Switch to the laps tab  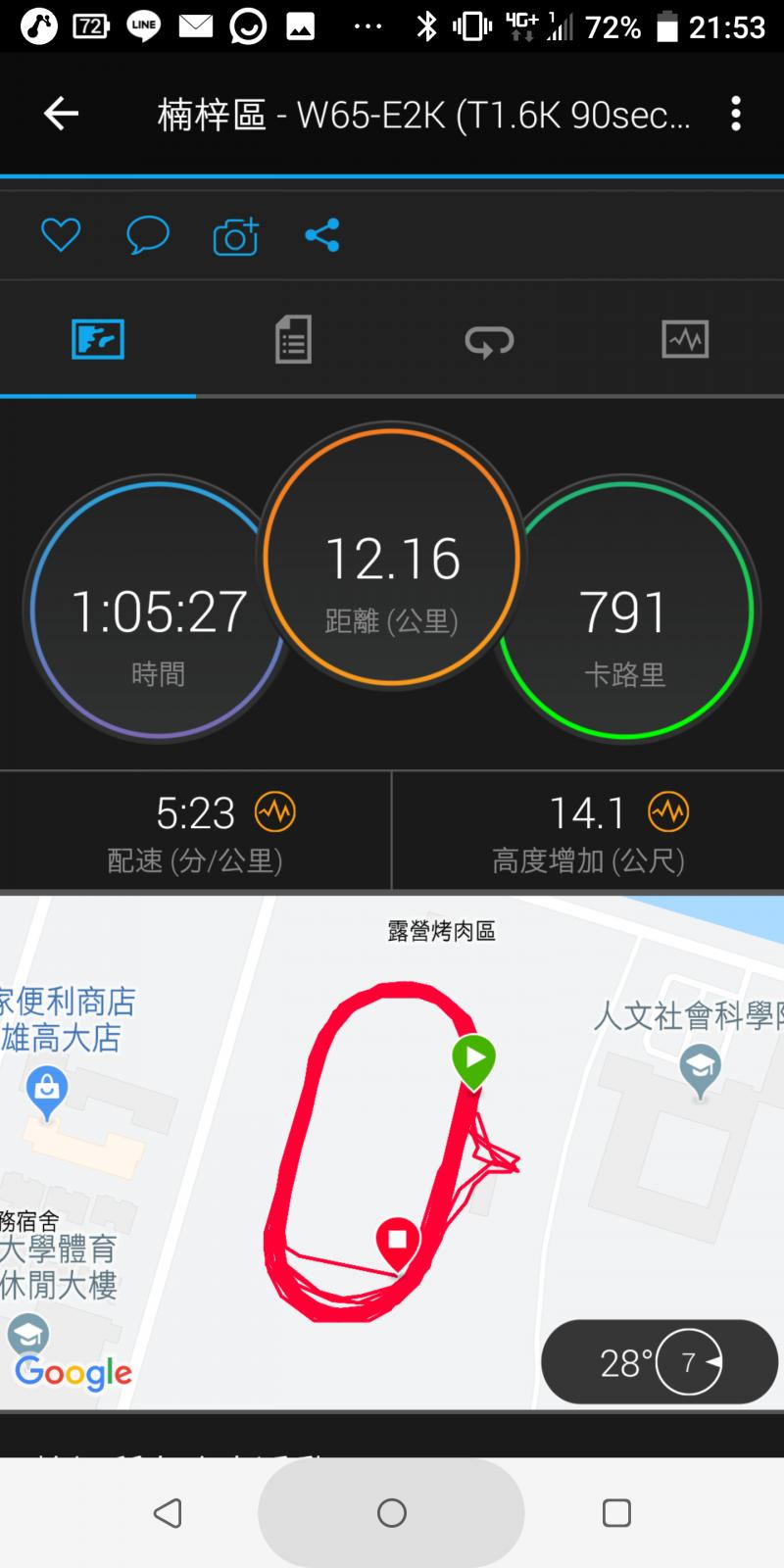click(489, 340)
